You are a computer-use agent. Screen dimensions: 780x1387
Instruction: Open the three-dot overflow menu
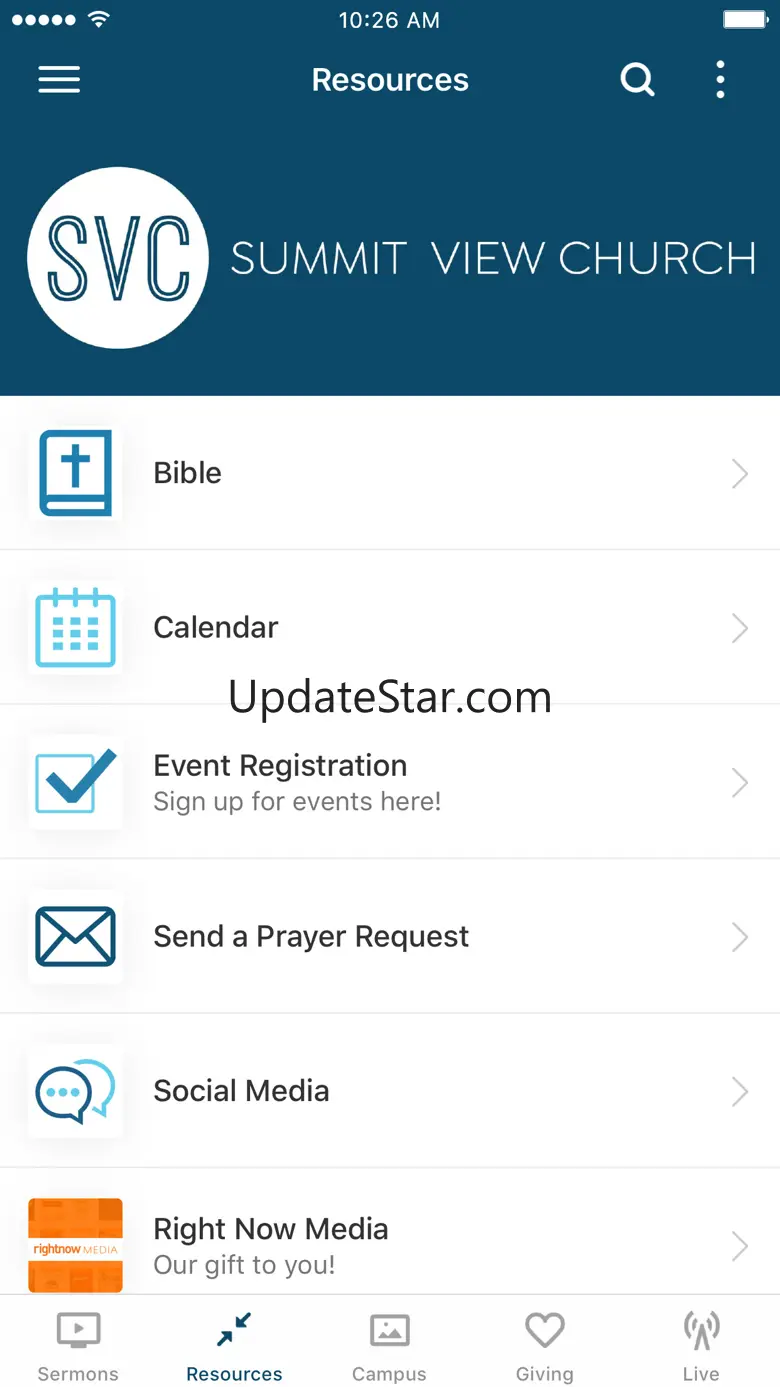[720, 80]
